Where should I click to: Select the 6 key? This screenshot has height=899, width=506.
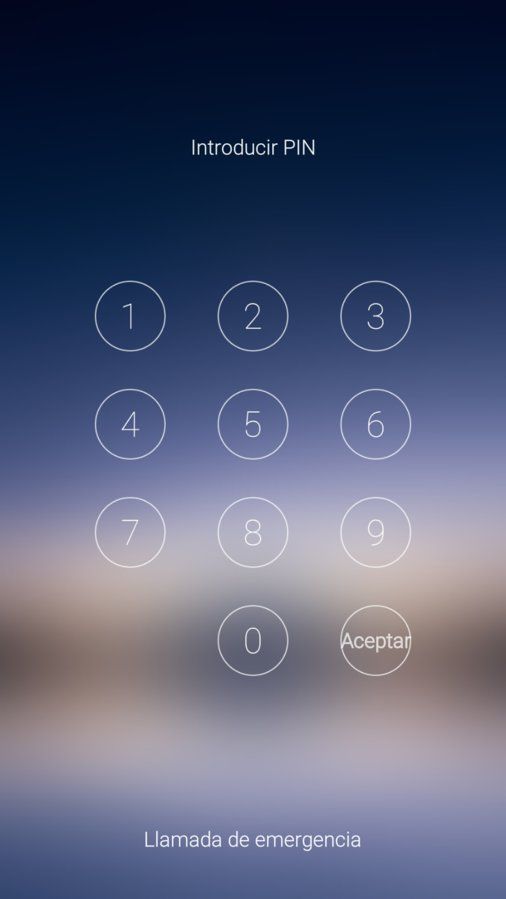point(375,424)
